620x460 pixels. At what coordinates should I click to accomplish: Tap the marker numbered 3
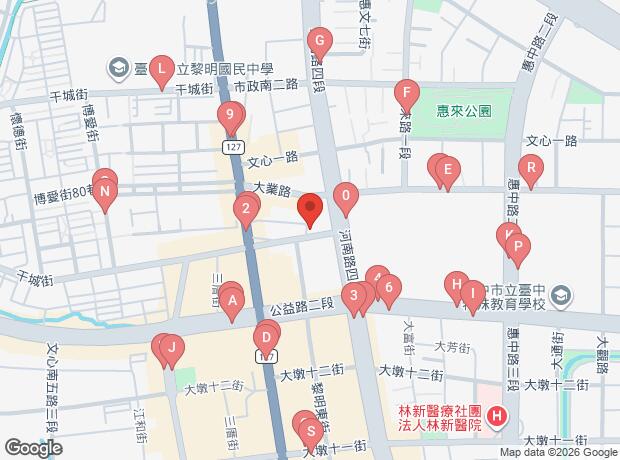(x=352, y=296)
